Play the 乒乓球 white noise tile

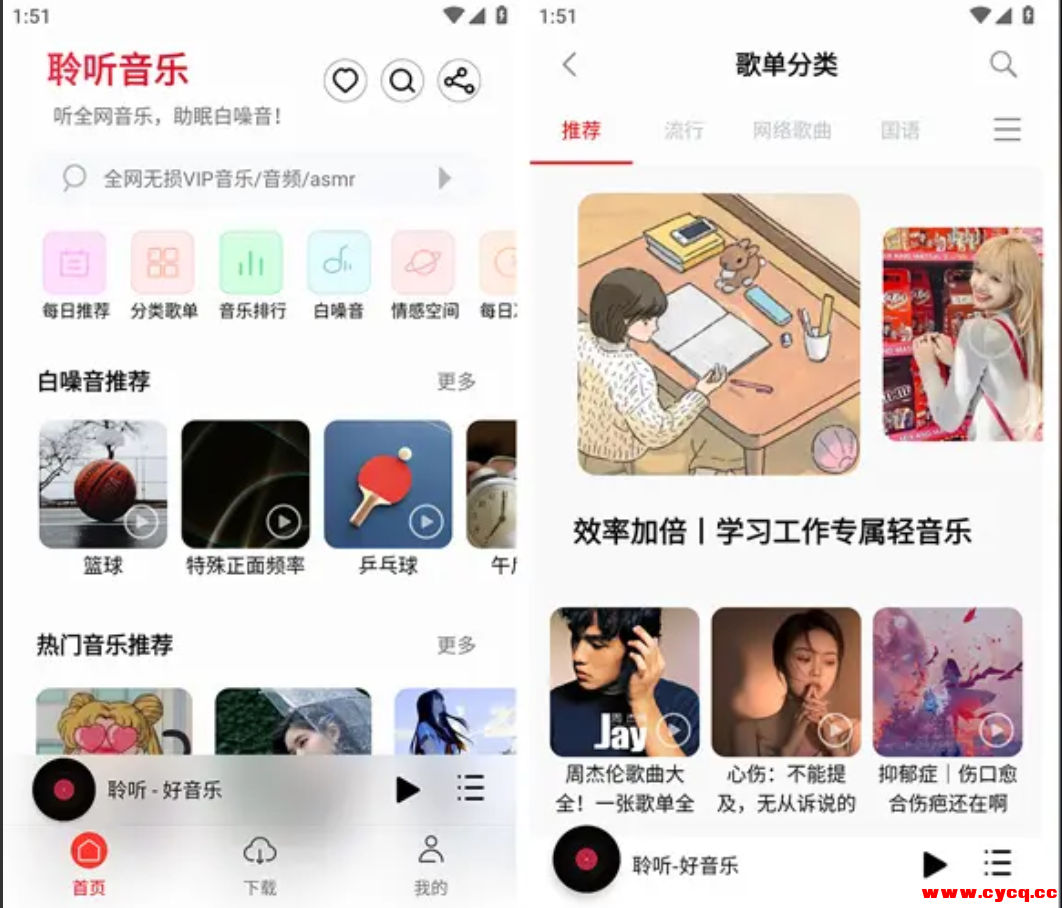pos(388,485)
